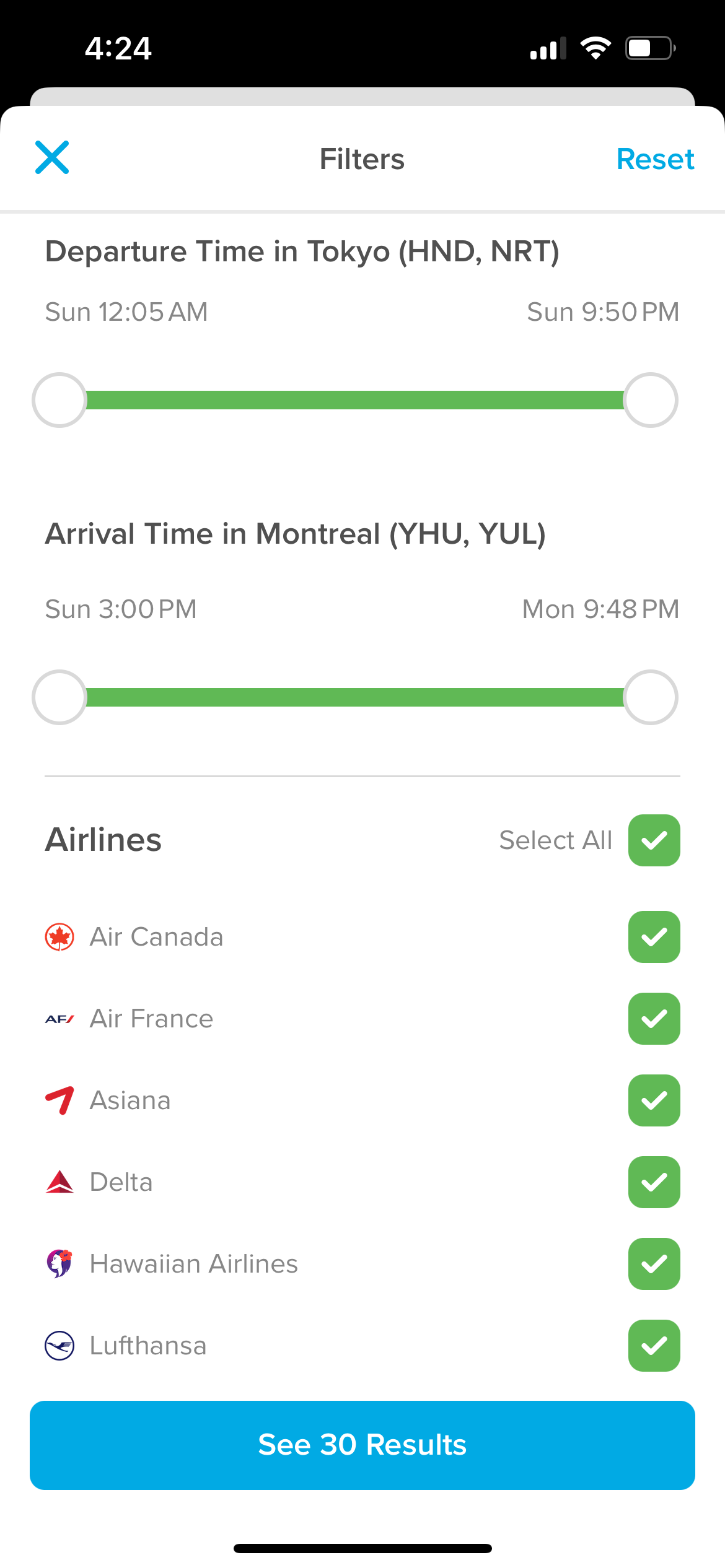The image size is (725, 1568).
Task: Tap the Air France airline logo
Action: tap(59, 1018)
